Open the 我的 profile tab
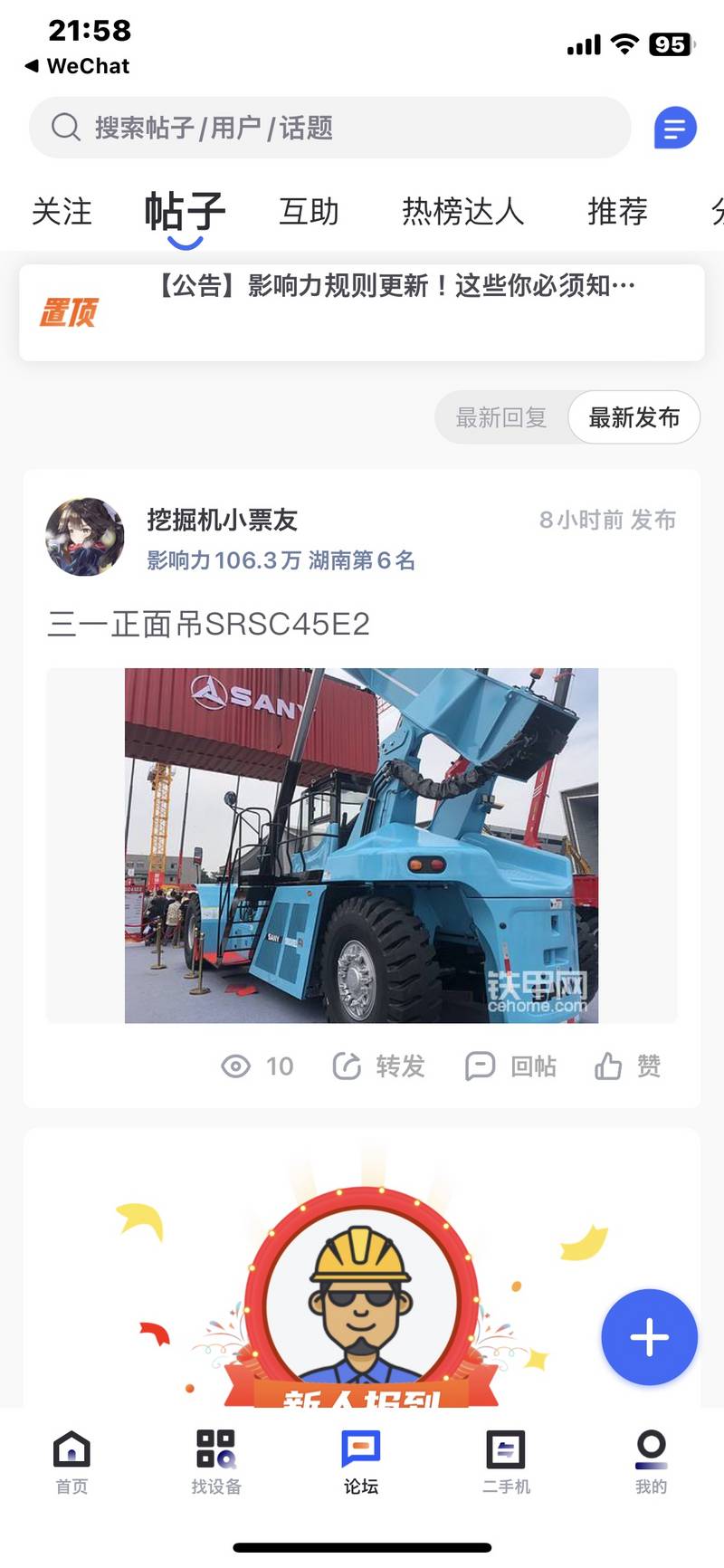This screenshot has width=724, height=1568. 651,1461
